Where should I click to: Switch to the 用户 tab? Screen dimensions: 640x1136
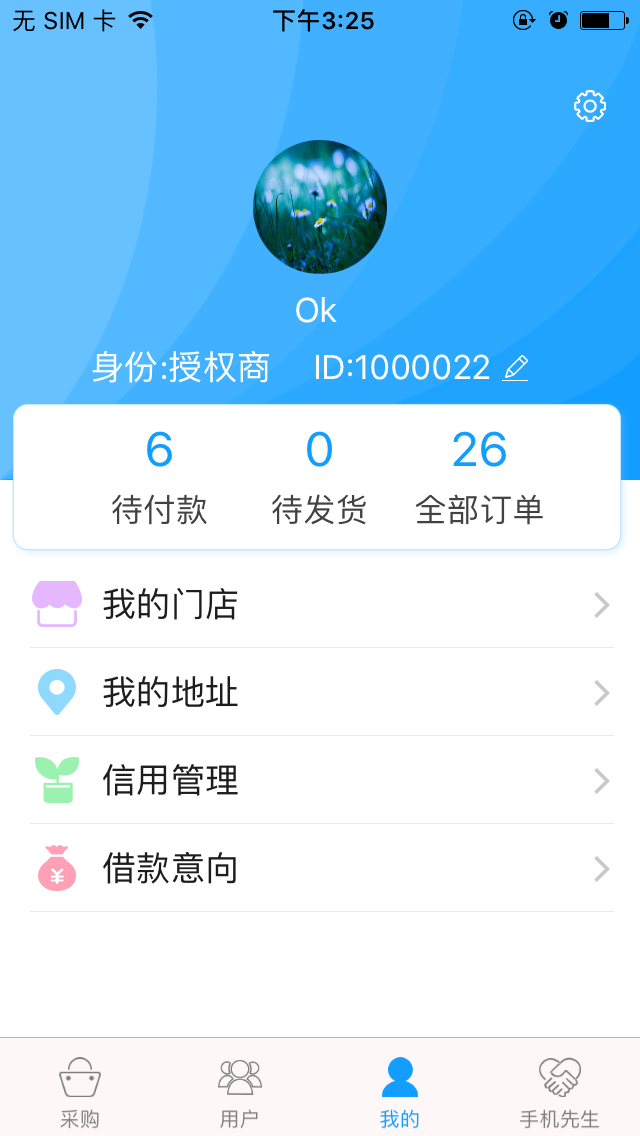pos(240,1090)
